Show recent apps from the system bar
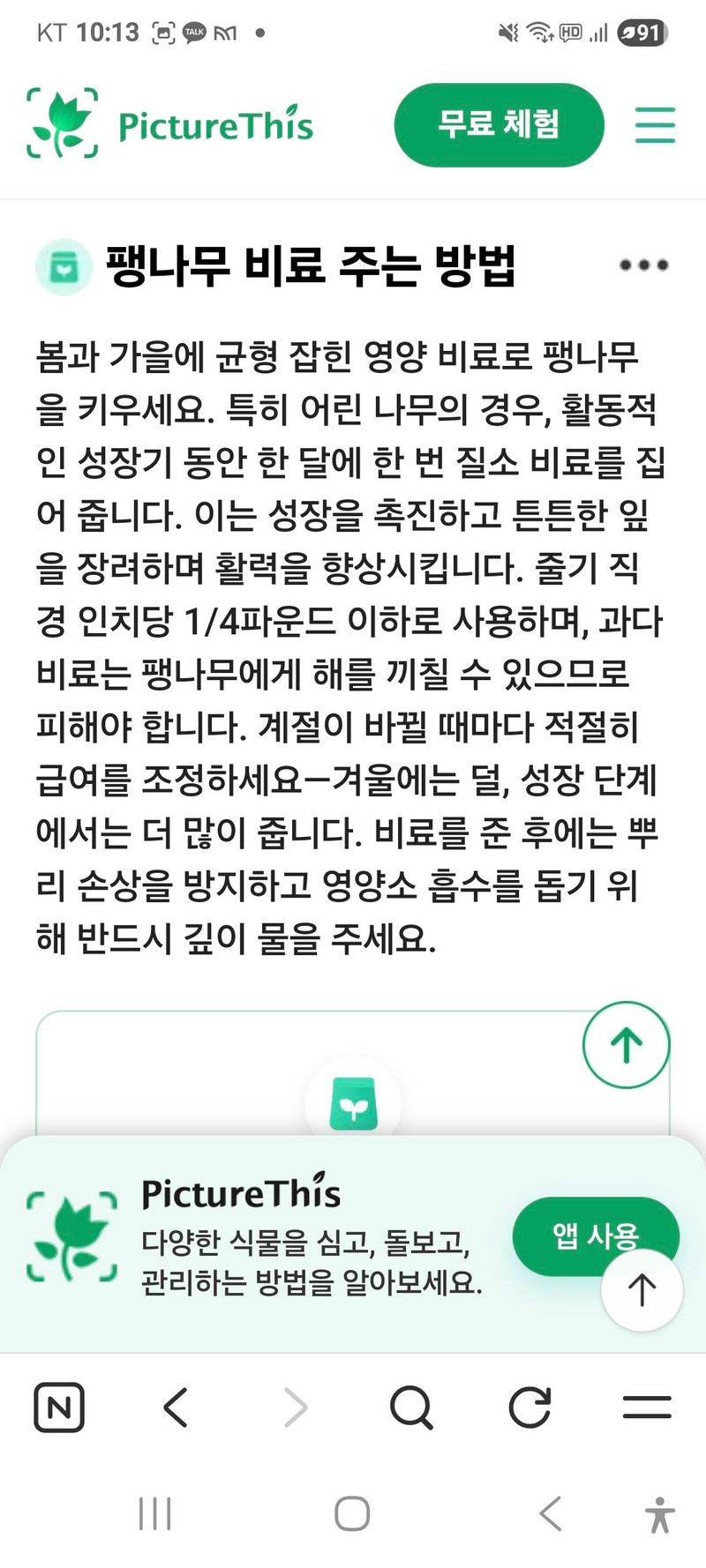 click(x=154, y=1514)
